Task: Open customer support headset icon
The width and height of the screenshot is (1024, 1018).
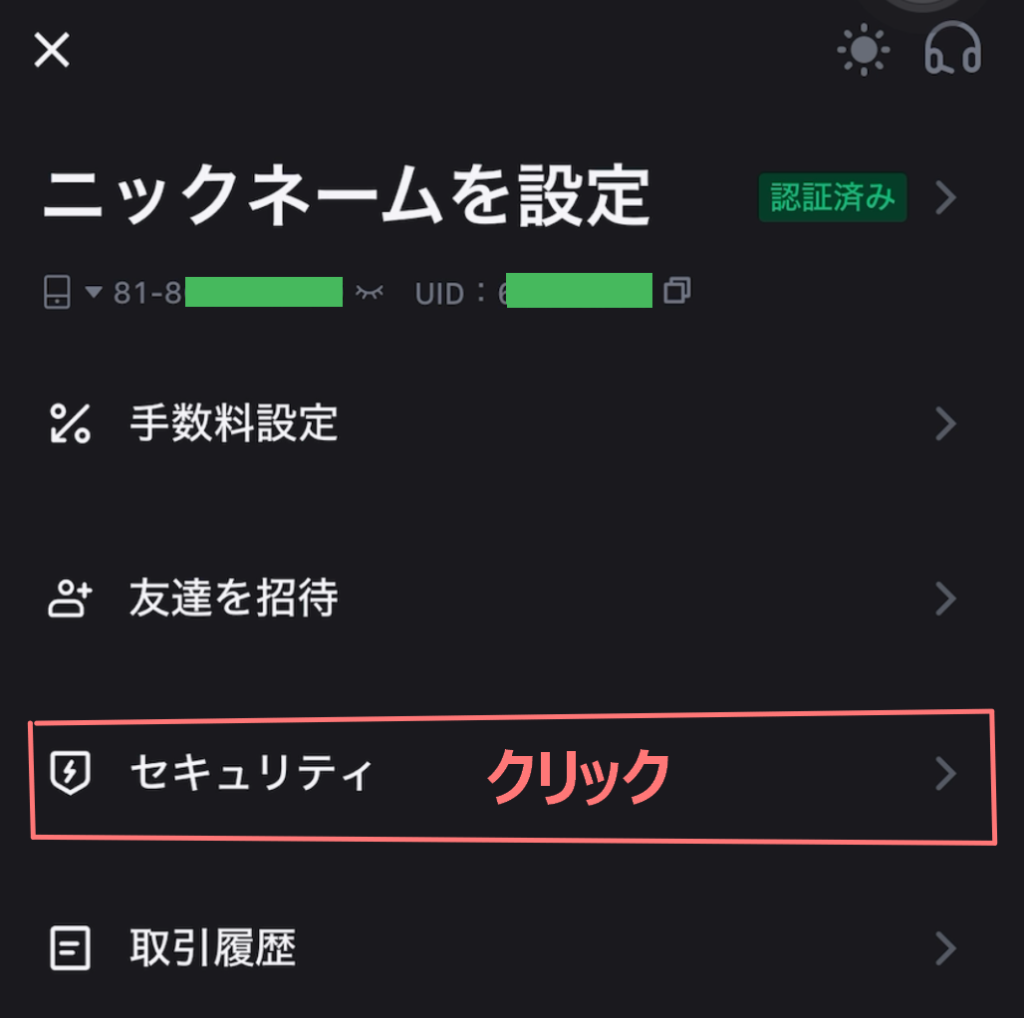Action: click(952, 48)
